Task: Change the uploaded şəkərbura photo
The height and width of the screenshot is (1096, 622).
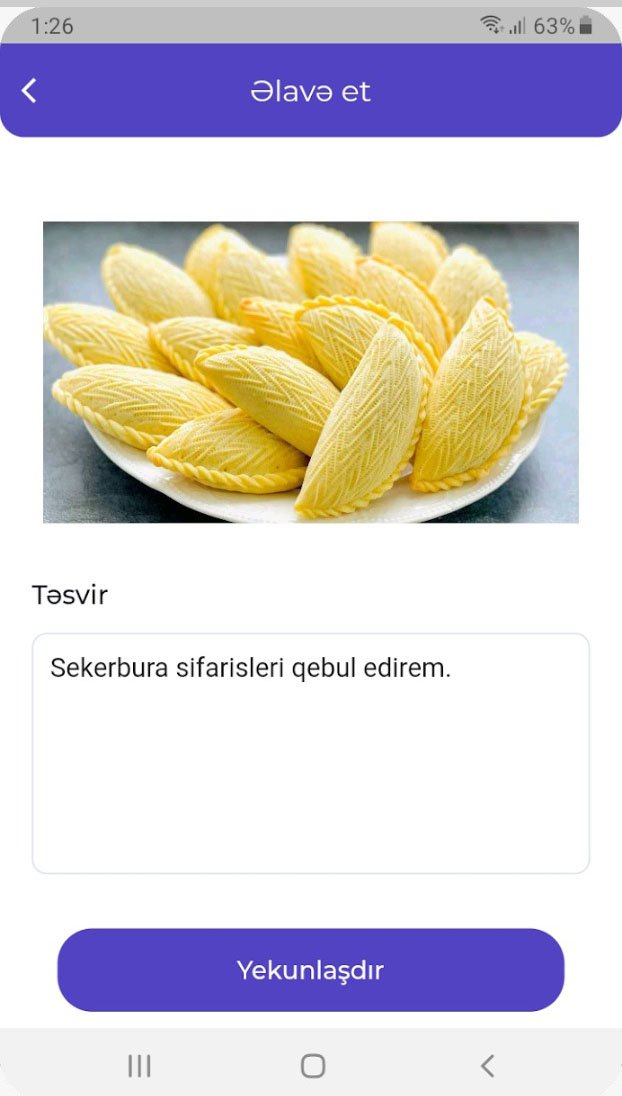Action: [x=310, y=371]
